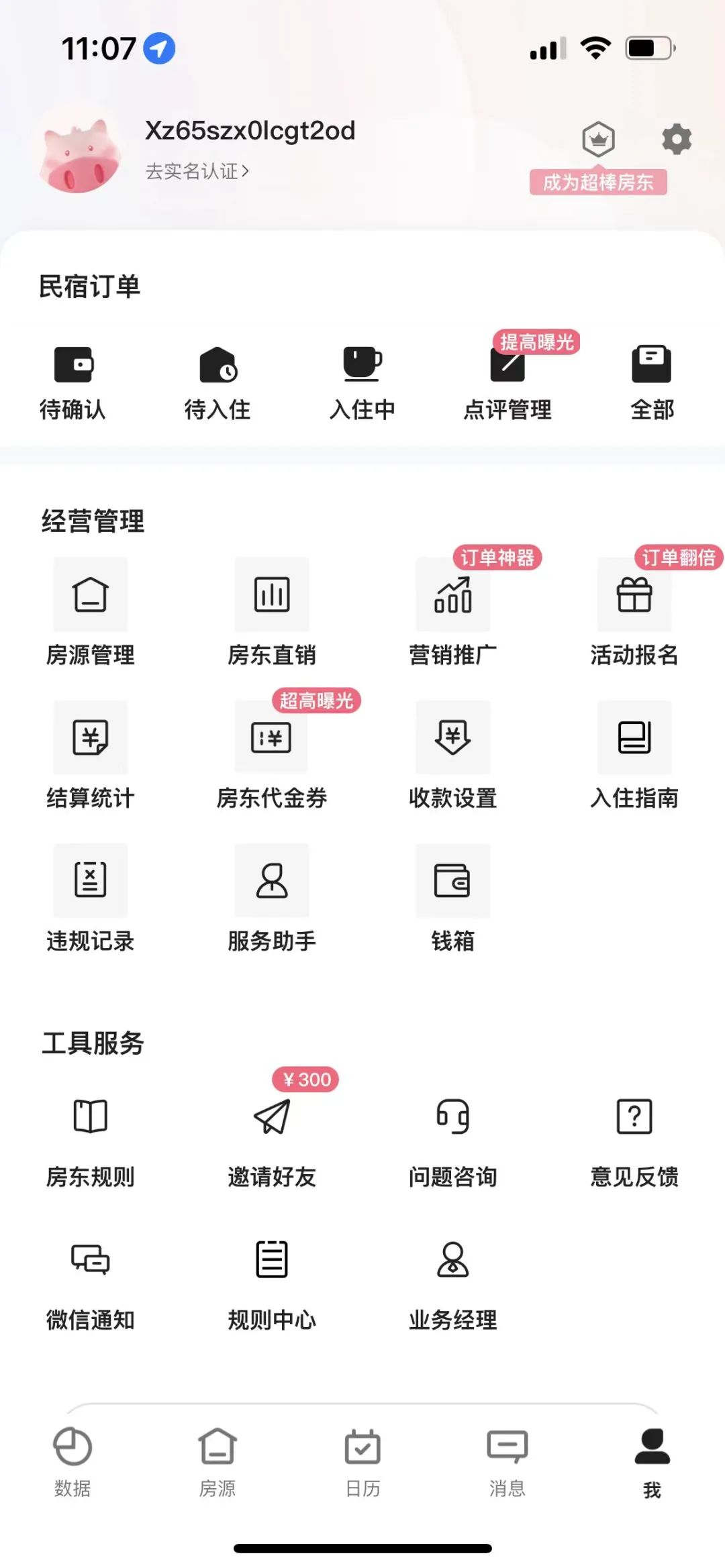Image resolution: width=725 pixels, height=1568 pixels.
Task: Open 收款设置
Action: click(453, 755)
